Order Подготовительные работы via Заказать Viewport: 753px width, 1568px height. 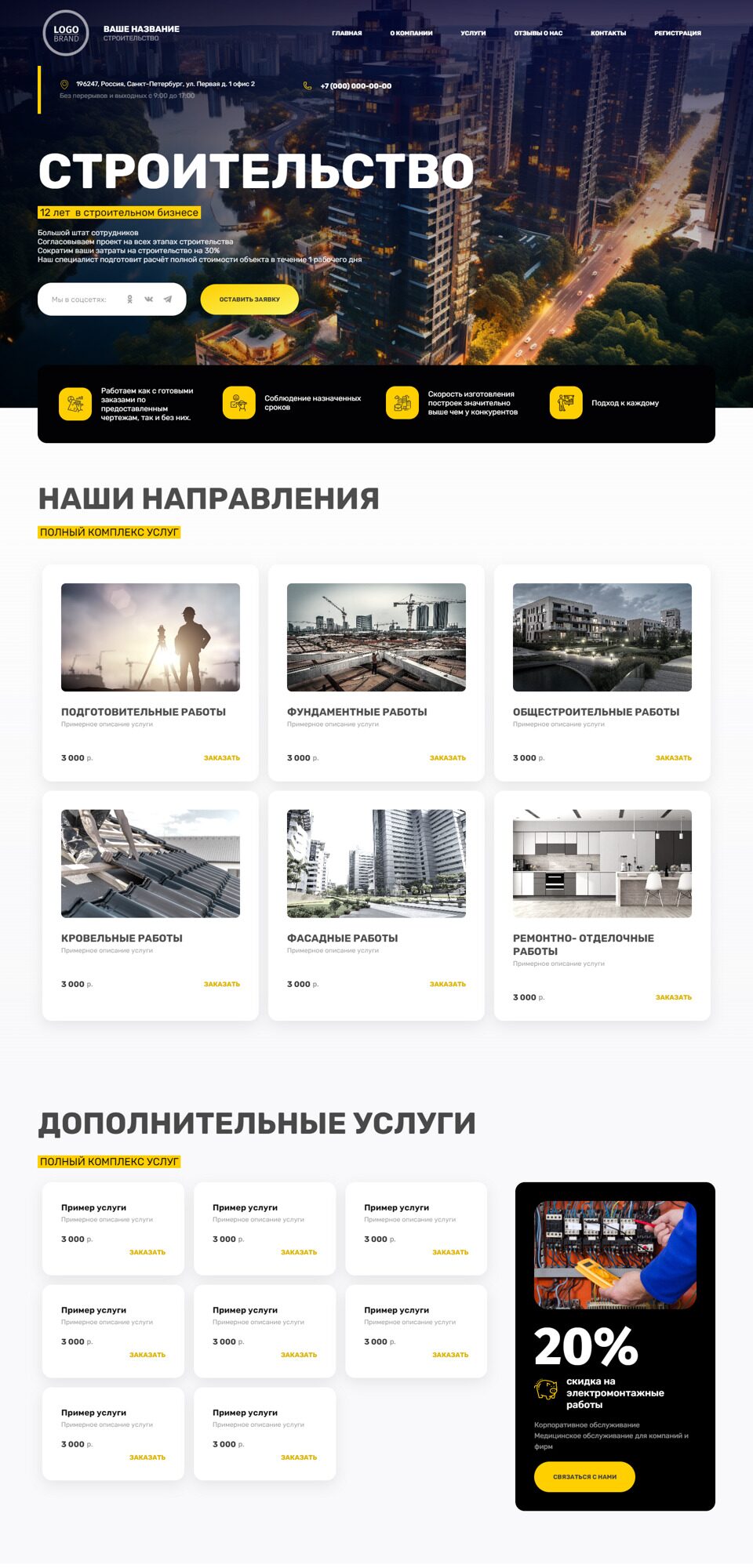pyautogui.click(x=222, y=758)
